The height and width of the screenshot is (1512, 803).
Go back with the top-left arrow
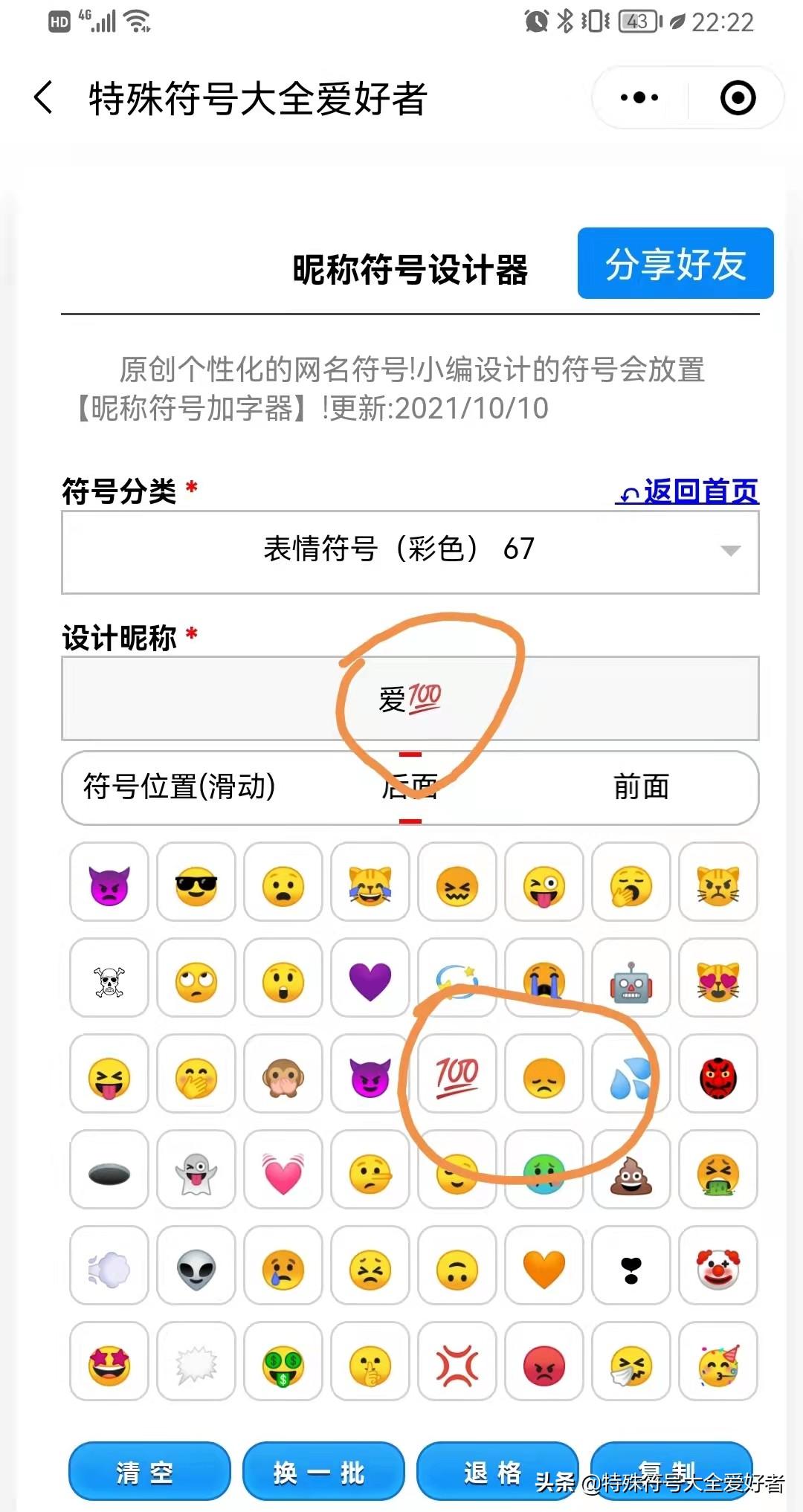(44, 98)
